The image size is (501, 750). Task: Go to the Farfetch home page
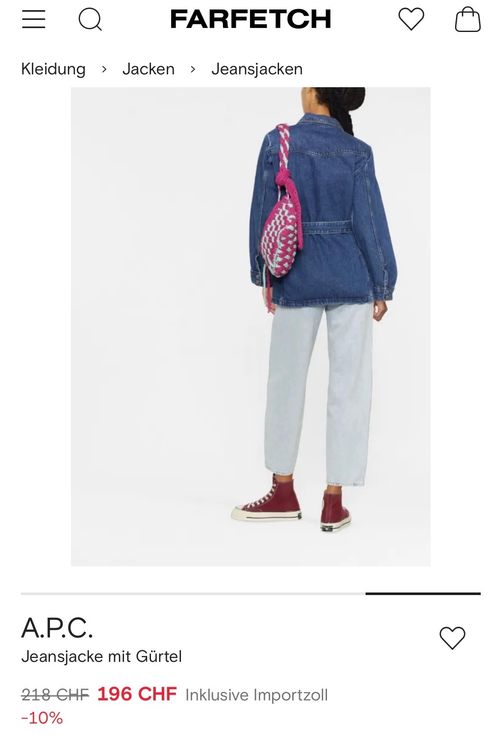click(x=250, y=19)
